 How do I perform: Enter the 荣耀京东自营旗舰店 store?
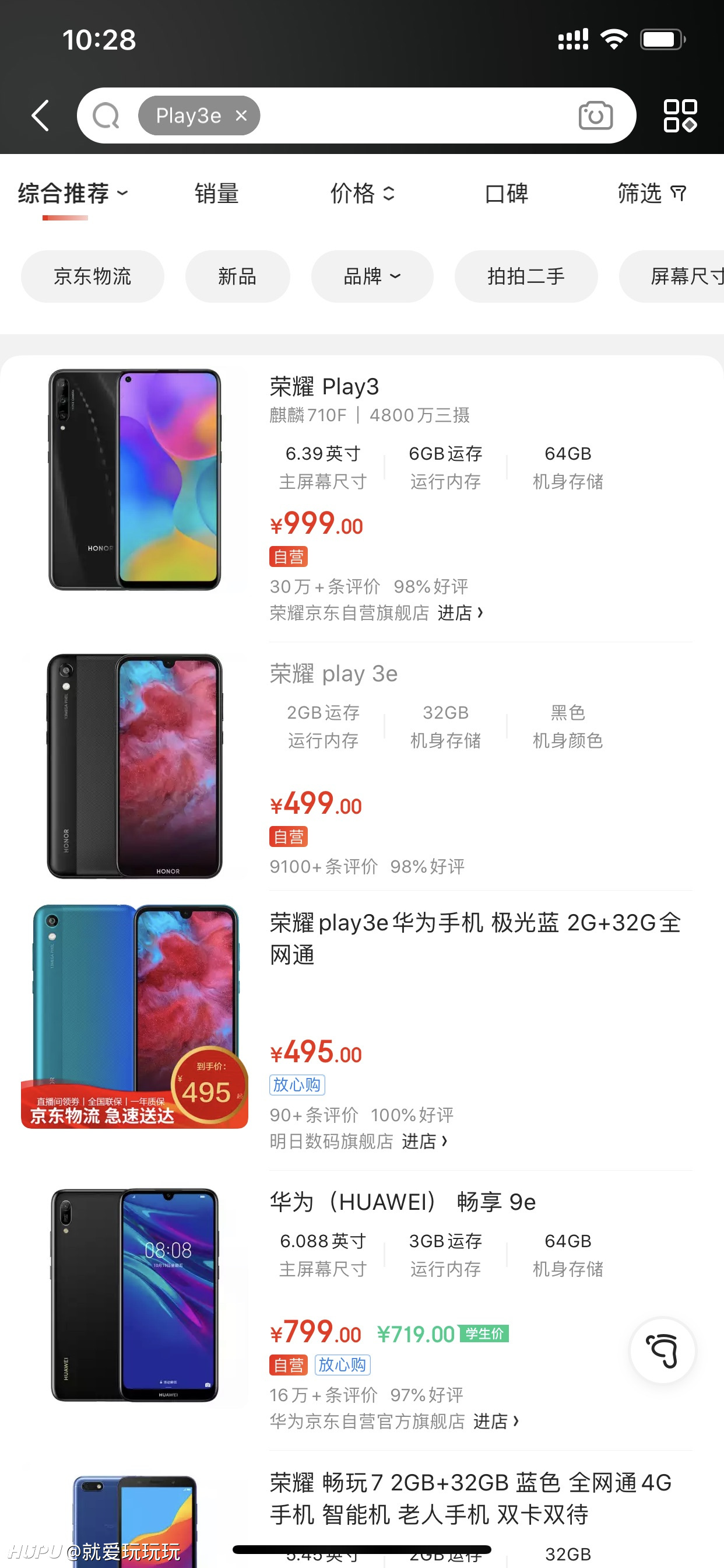click(376, 612)
